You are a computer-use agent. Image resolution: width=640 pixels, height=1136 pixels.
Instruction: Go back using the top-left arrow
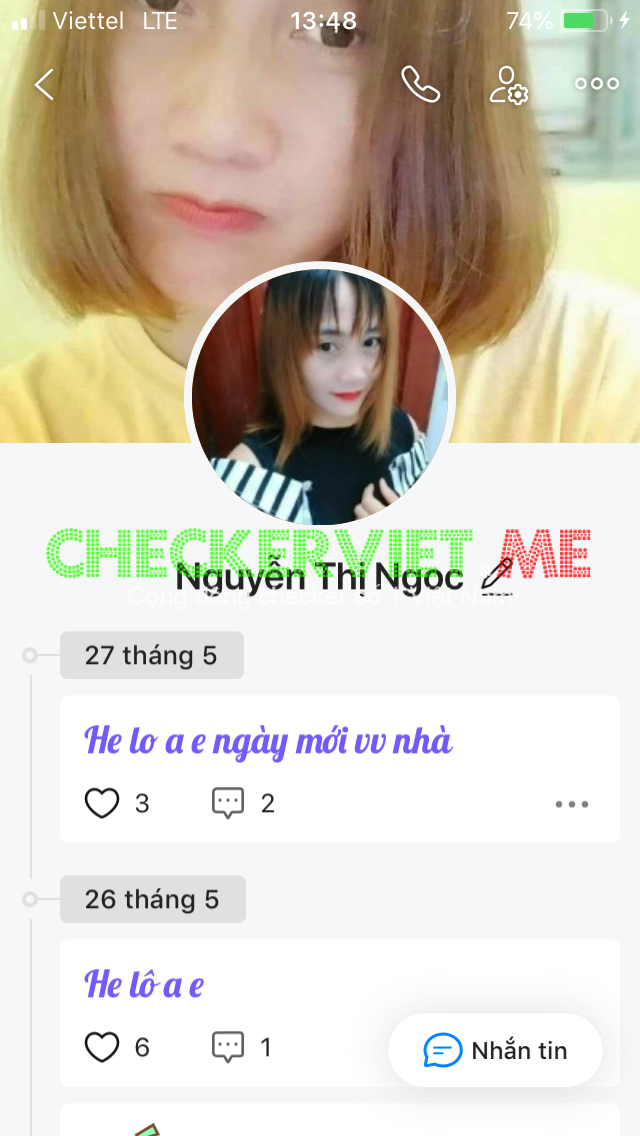(44, 85)
